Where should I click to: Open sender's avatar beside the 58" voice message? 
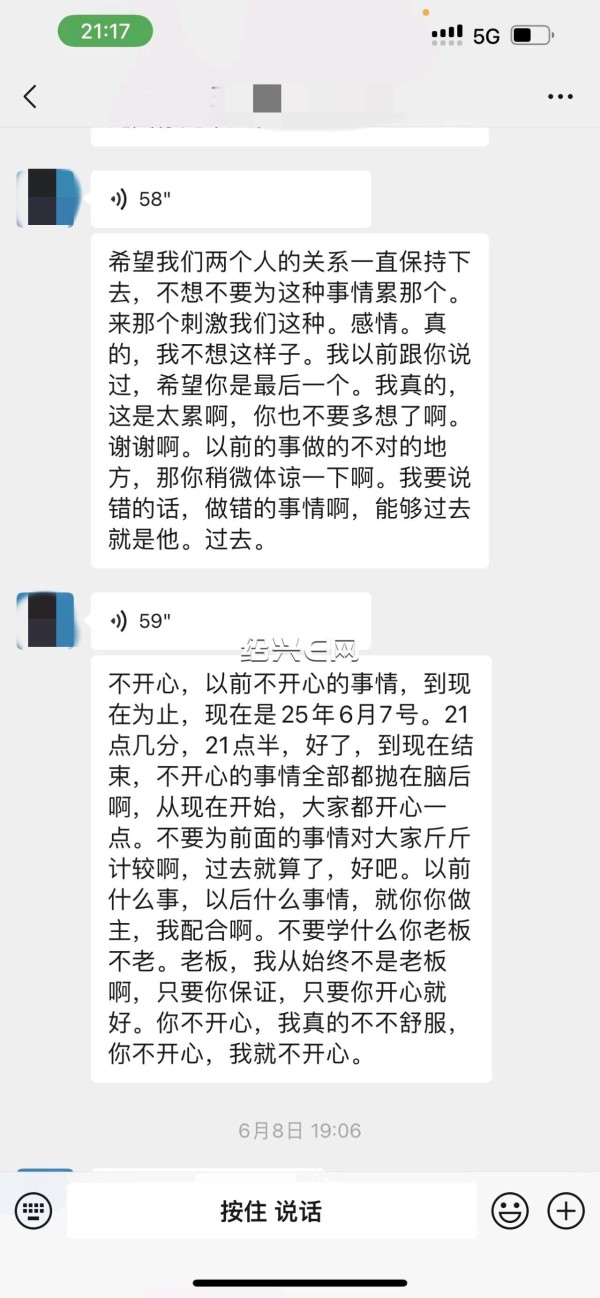coord(46,198)
